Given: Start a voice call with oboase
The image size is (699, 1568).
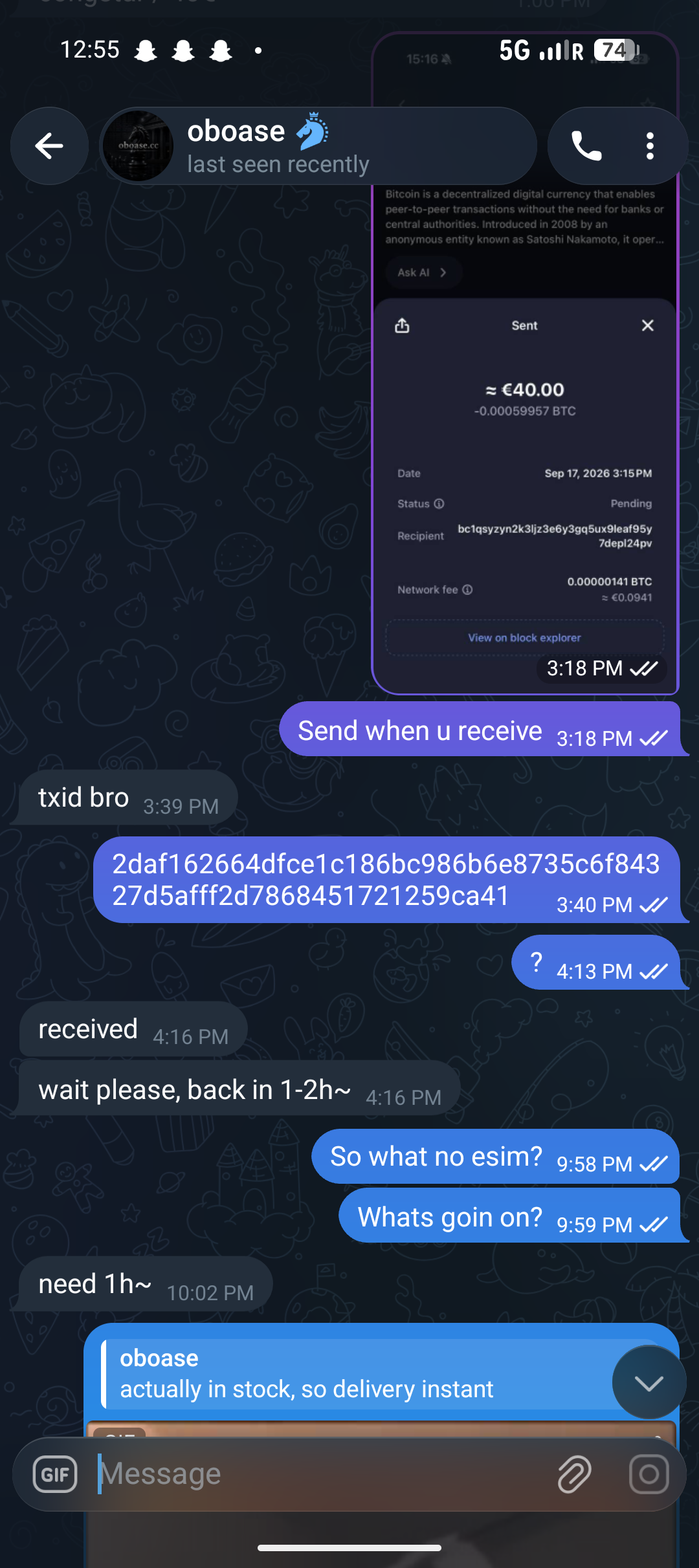Looking at the screenshot, I should click(x=586, y=146).
